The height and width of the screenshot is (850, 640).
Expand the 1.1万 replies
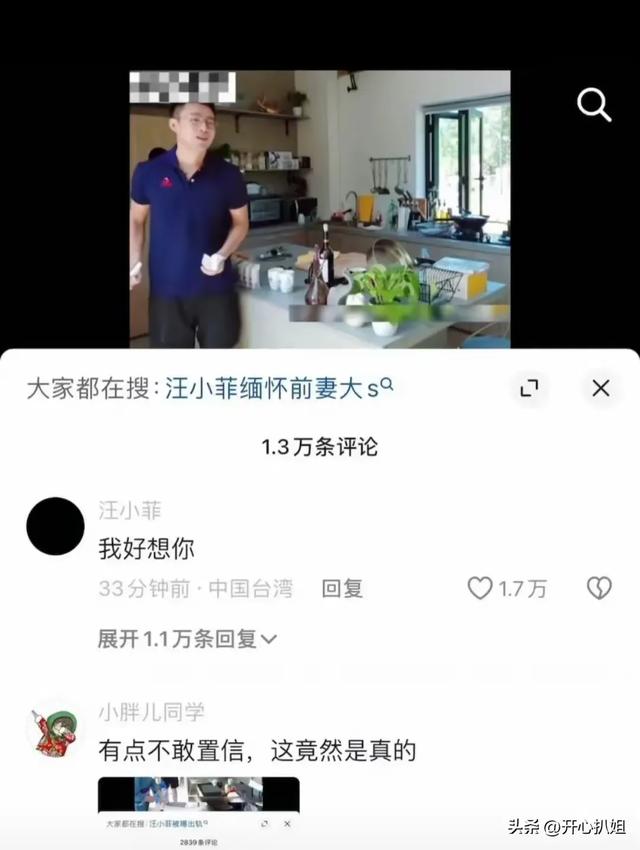point(187,638)
